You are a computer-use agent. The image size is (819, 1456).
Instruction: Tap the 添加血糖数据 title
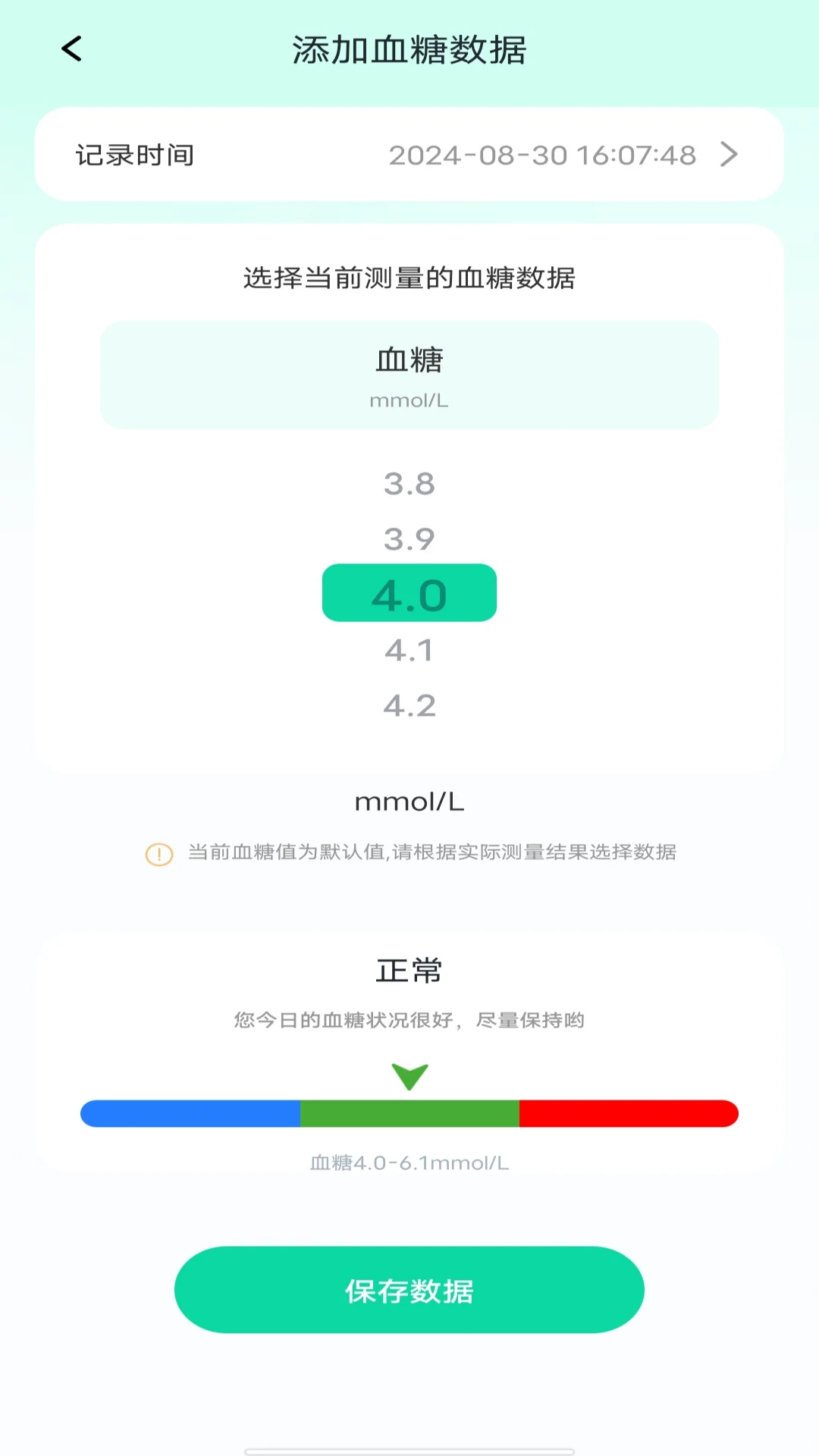coord(409,49)
